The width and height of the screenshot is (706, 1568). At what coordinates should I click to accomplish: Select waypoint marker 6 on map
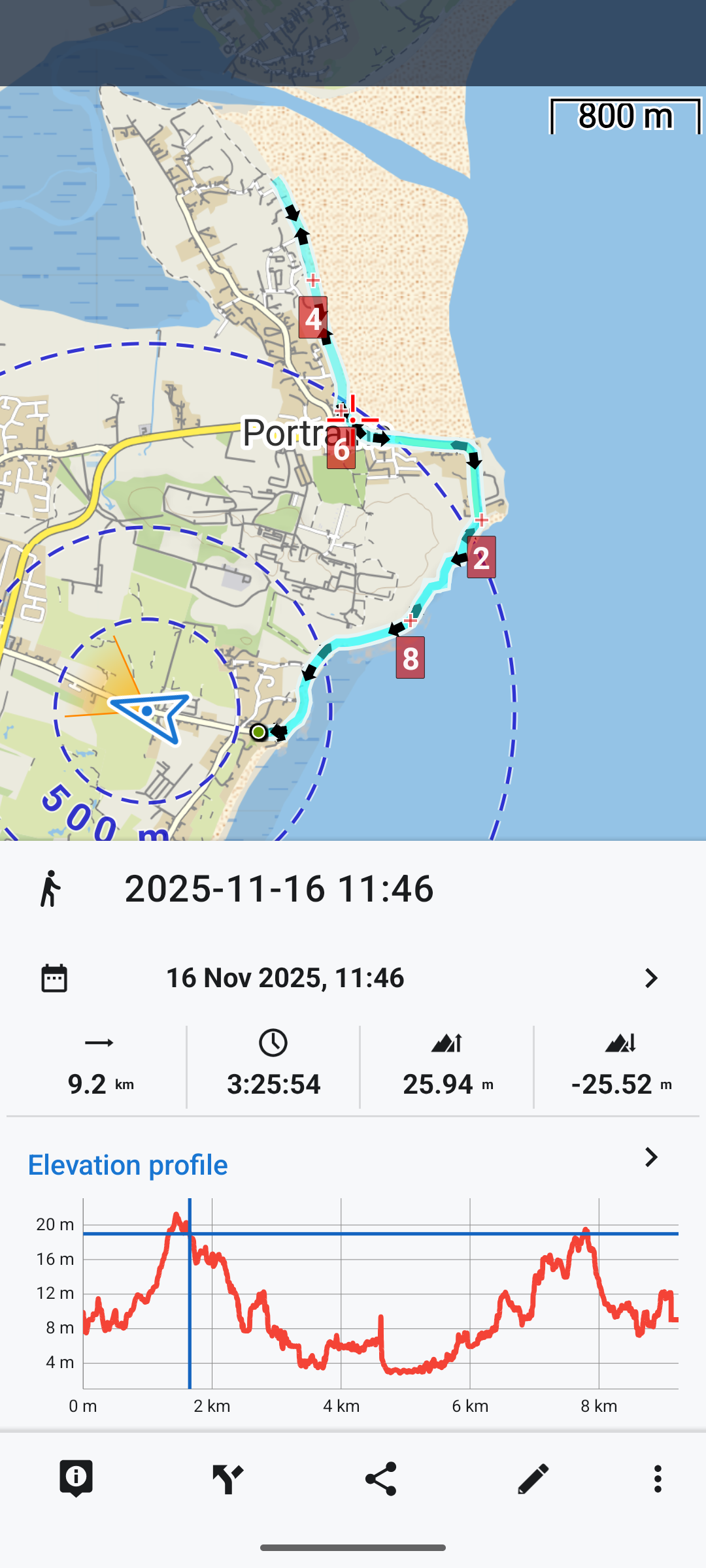pyautogui.click(x=341, y=449)
